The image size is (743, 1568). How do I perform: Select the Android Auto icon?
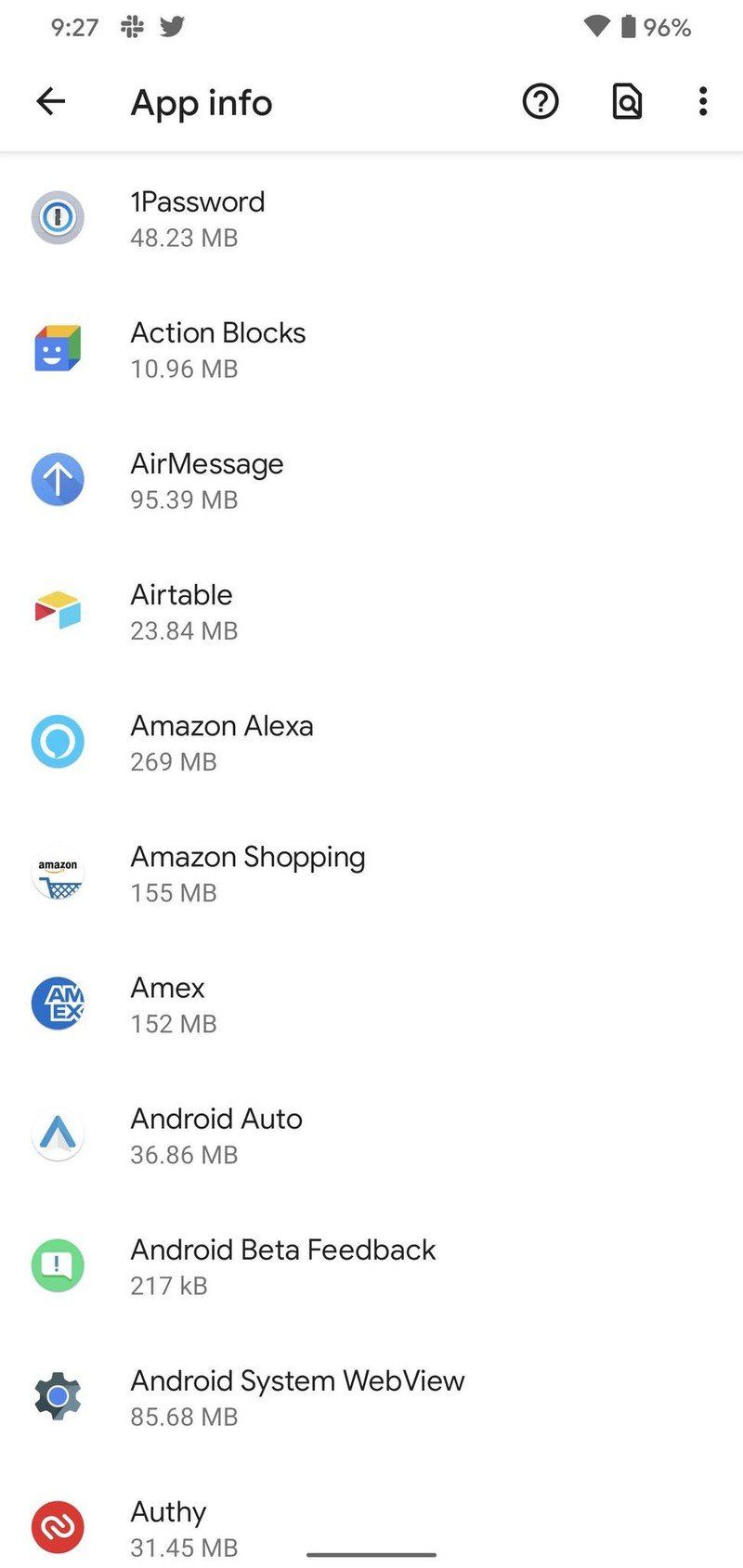click(x=58, y=1134)
